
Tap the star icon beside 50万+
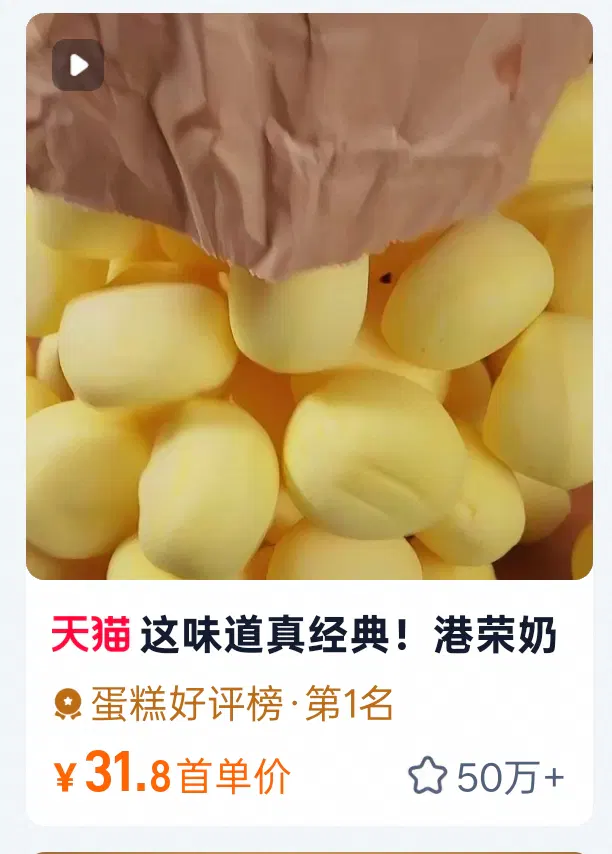pyautogui.click(x=427, y=776)
